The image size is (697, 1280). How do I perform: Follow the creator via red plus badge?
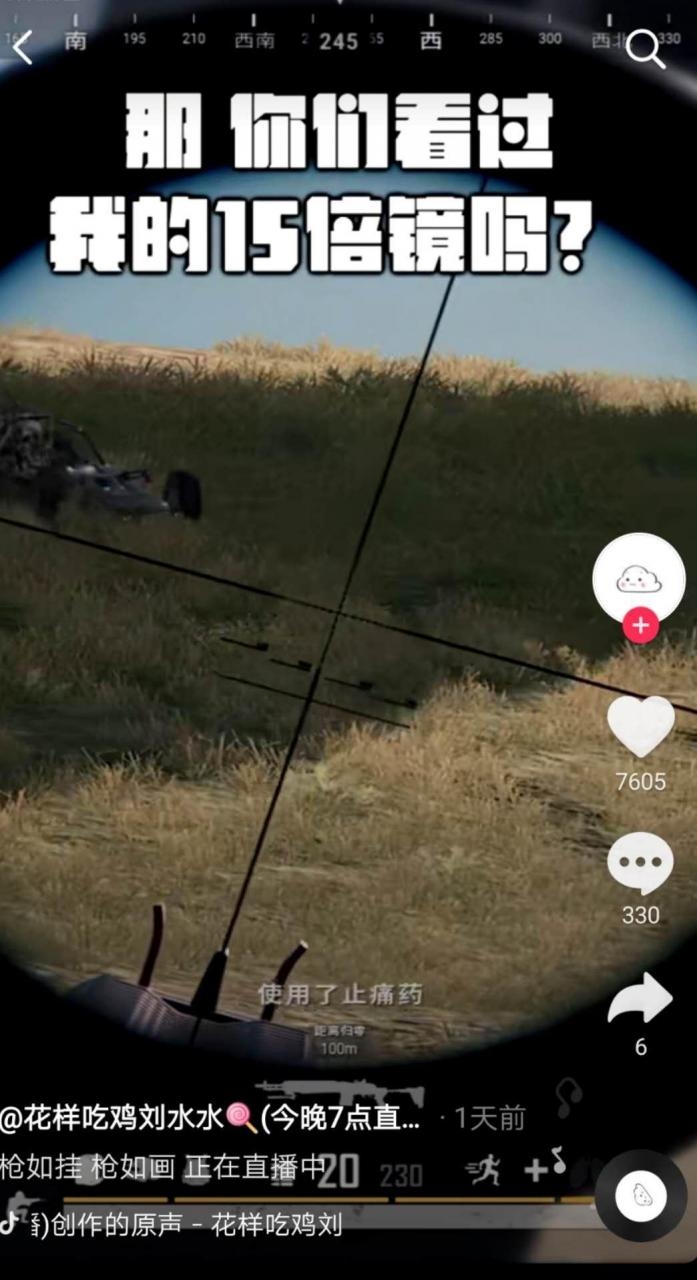point(640,627)
